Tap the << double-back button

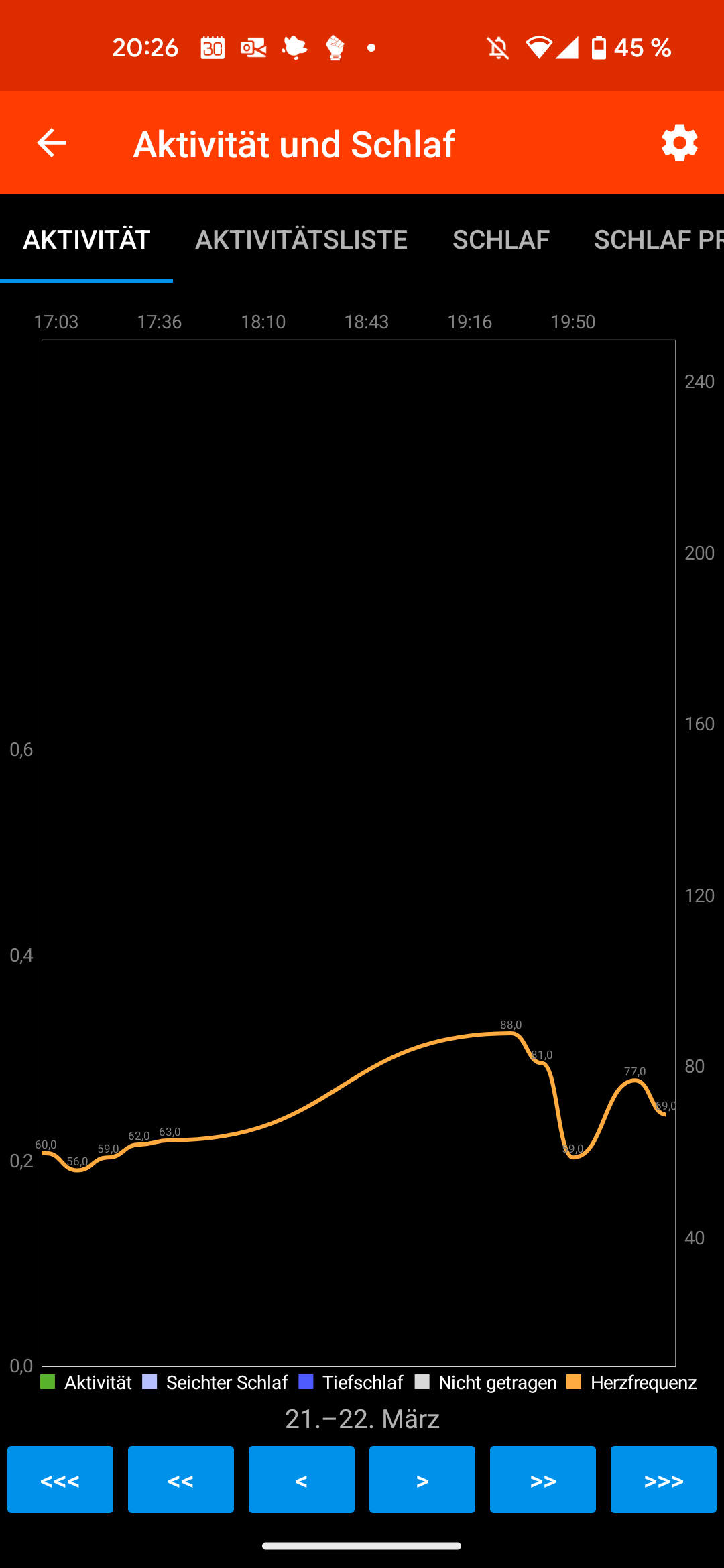[x=181, y=1480]
